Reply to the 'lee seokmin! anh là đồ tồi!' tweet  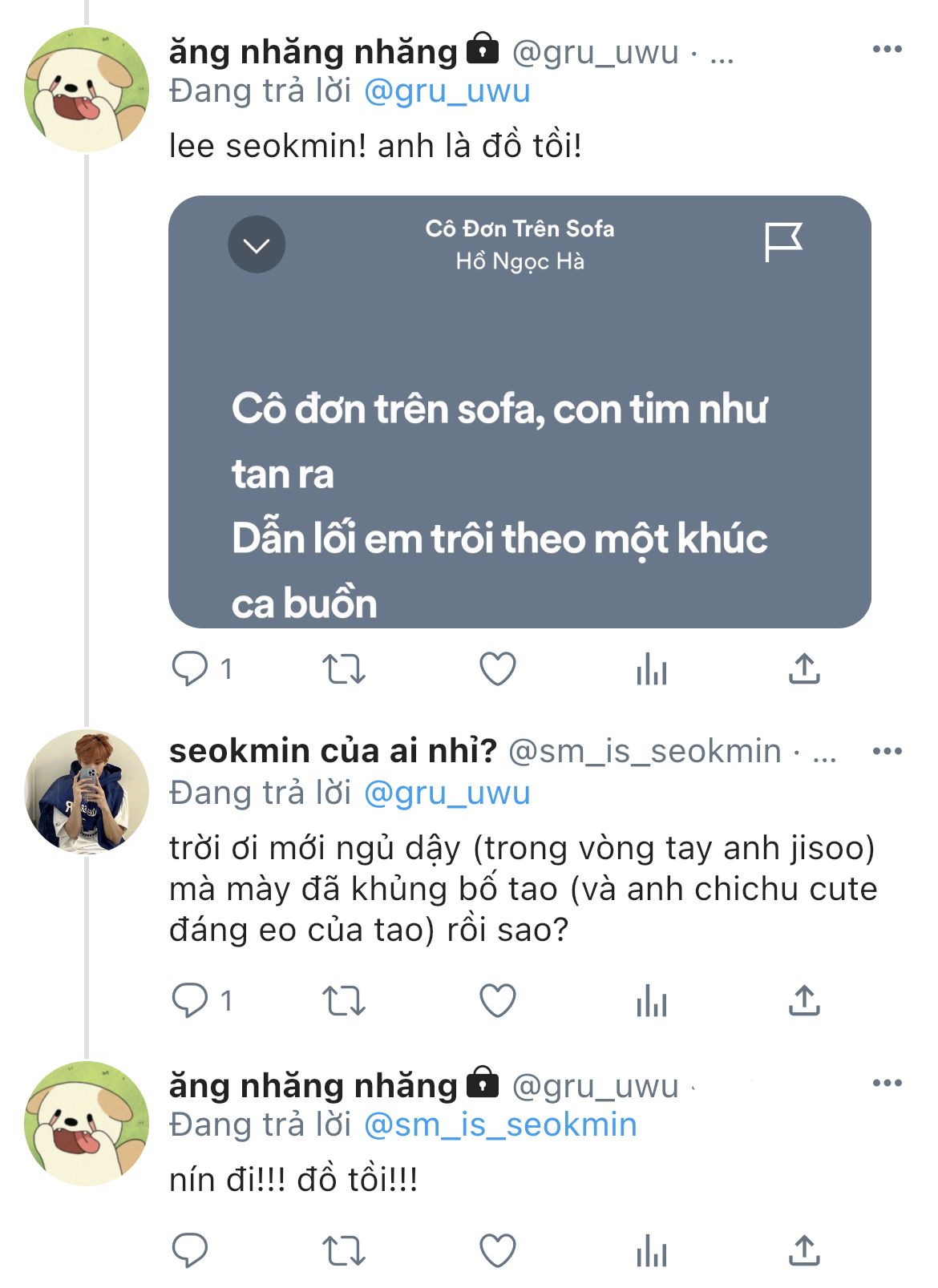[190, 668]
